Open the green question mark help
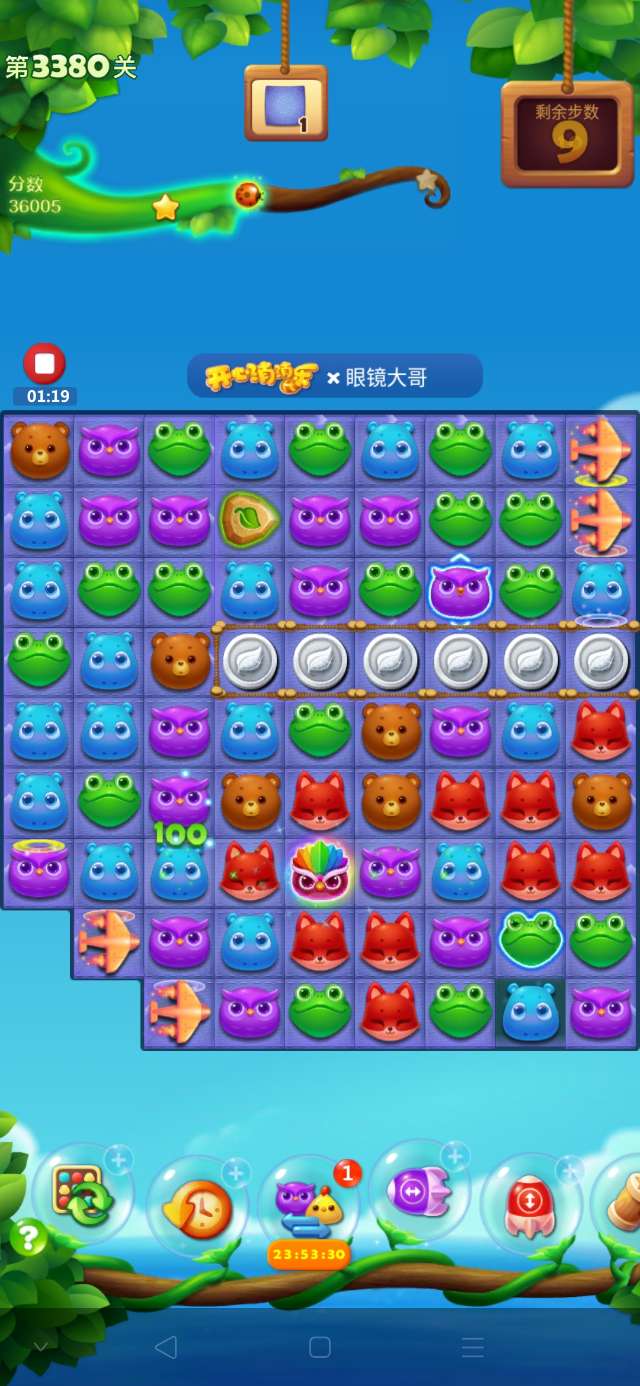Image resolution: width=640 pixels, height=1386 pixels. pos(28,1237)
